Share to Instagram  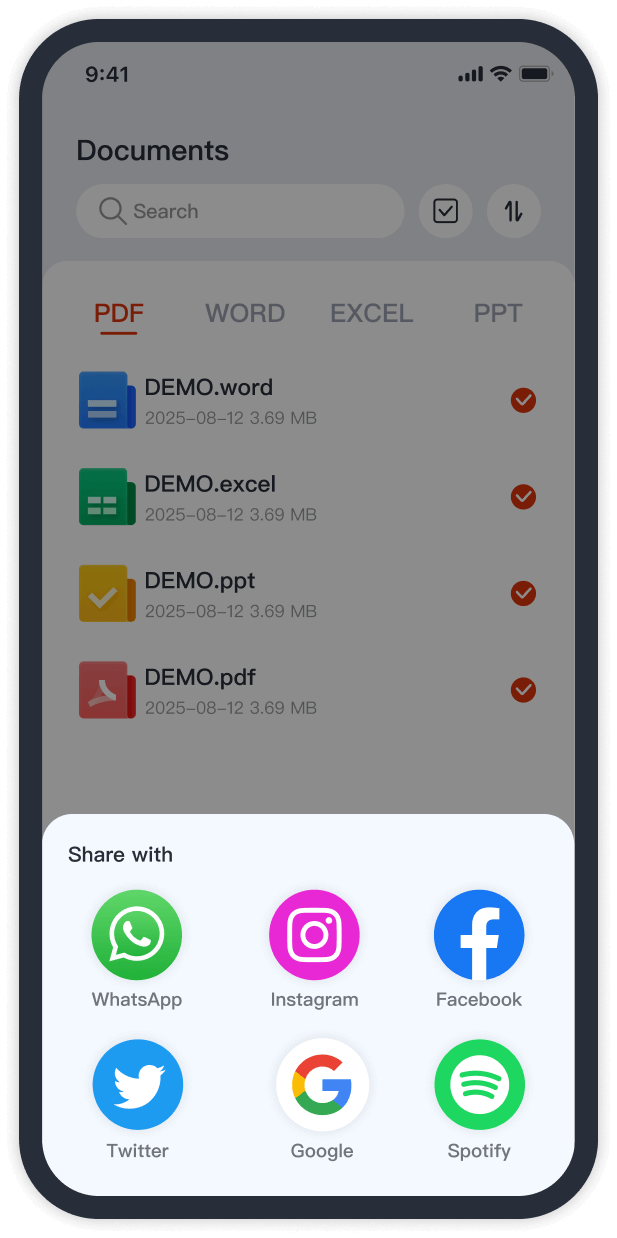[x=314, y=935]
